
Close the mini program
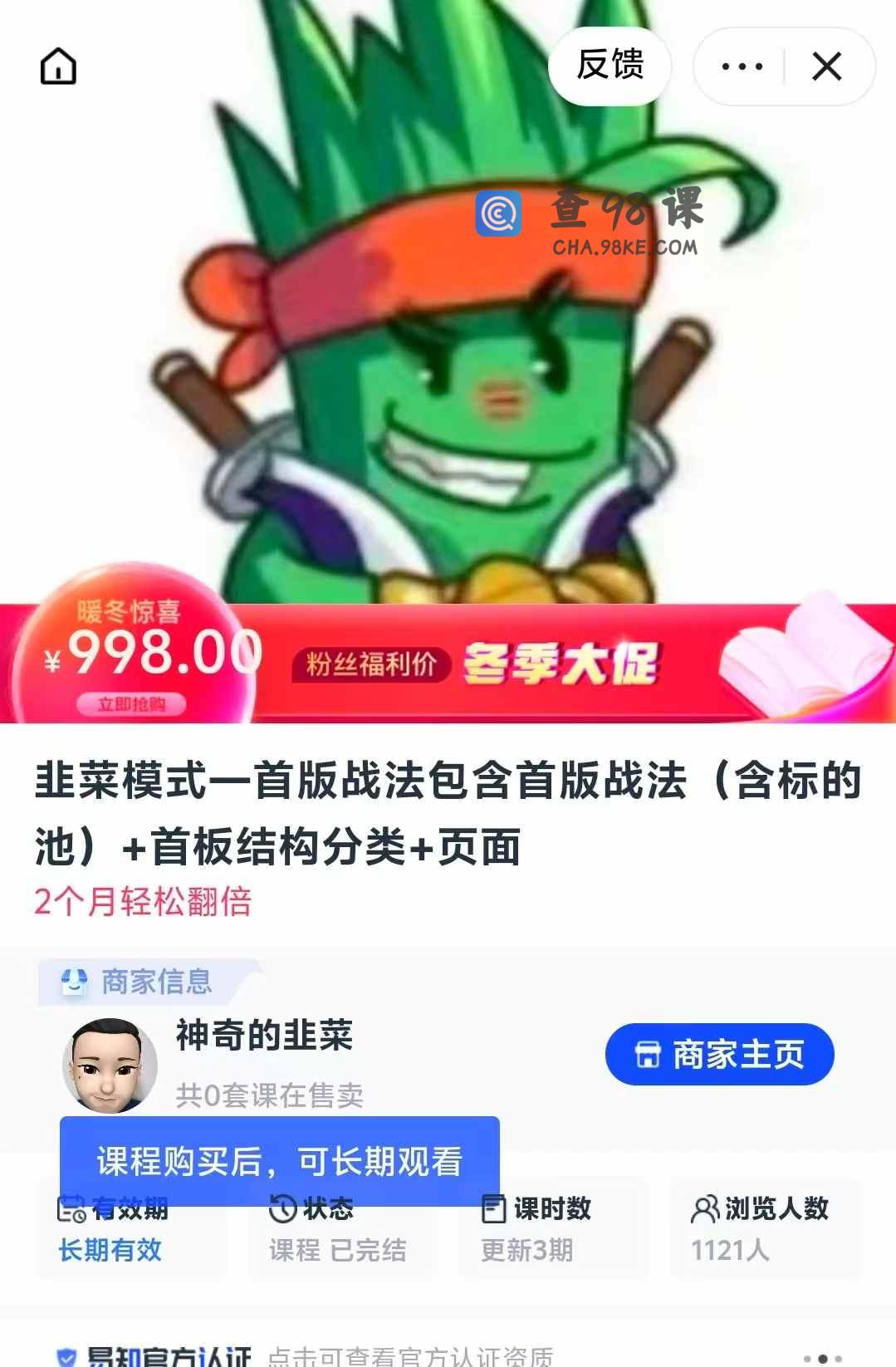click(826, 66)
